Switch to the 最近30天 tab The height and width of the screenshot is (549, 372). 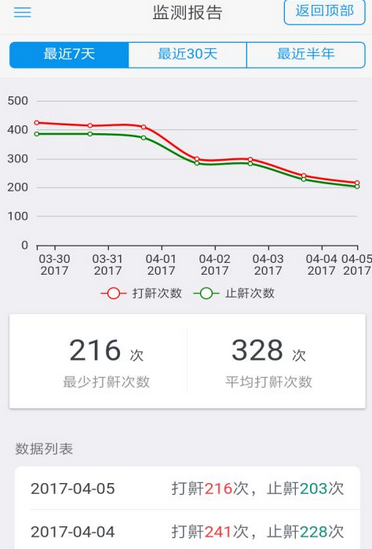pyautogui.click(x=187, y=55)
